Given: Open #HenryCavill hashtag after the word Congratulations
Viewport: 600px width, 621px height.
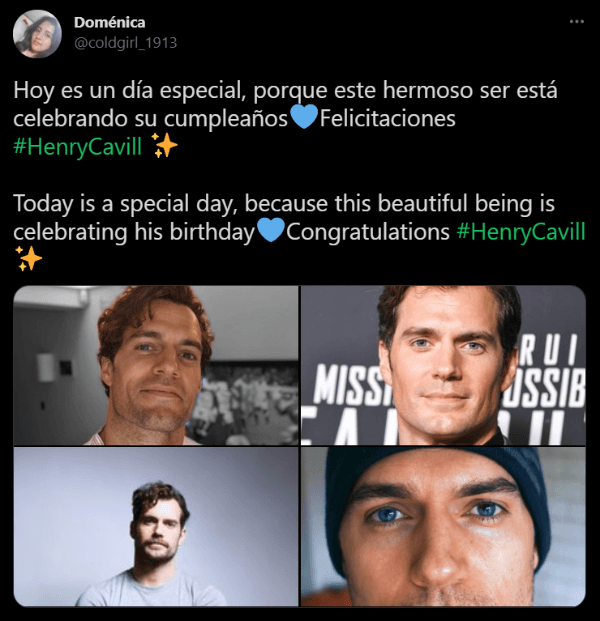Looking at the screenshot, I should (x=520, y=232).
